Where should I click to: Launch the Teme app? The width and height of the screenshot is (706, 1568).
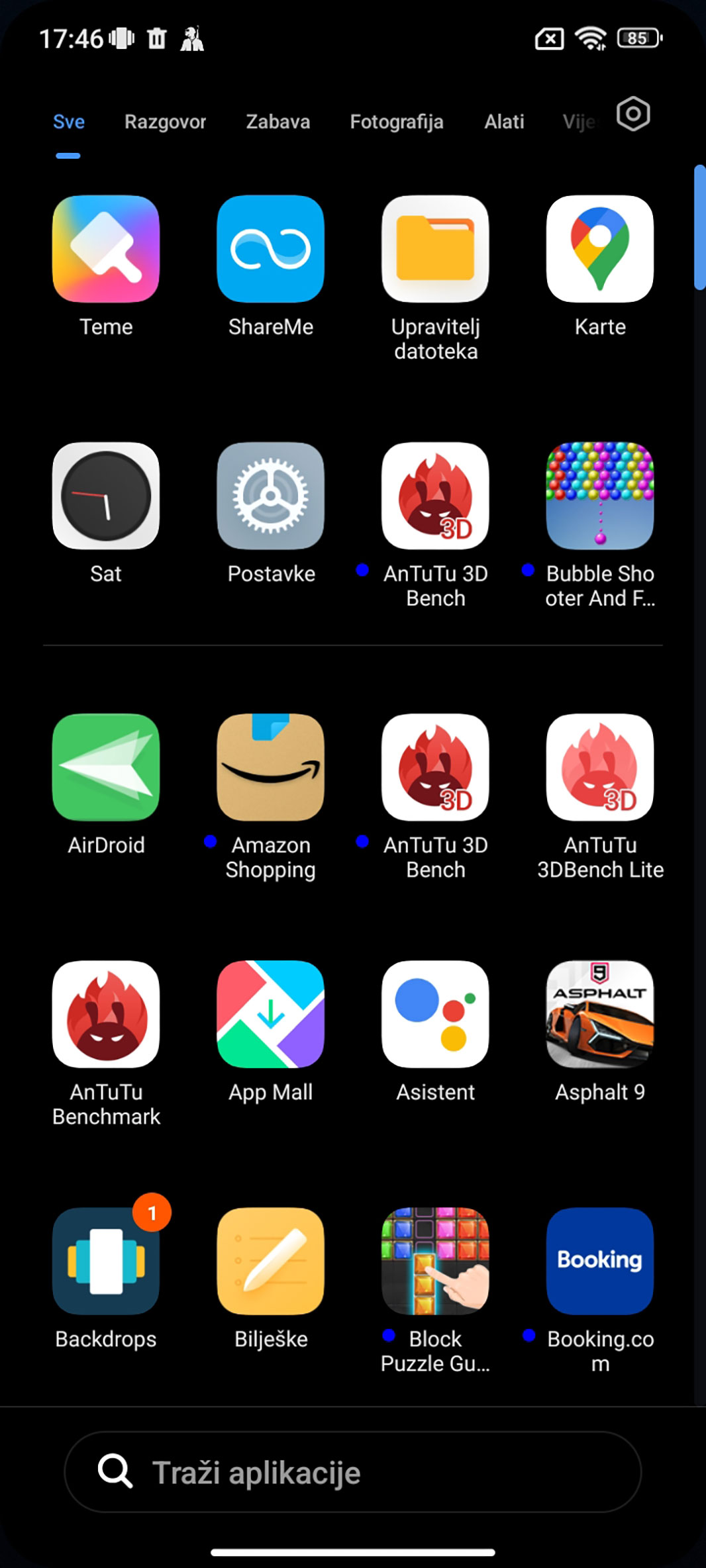[106, 249]
